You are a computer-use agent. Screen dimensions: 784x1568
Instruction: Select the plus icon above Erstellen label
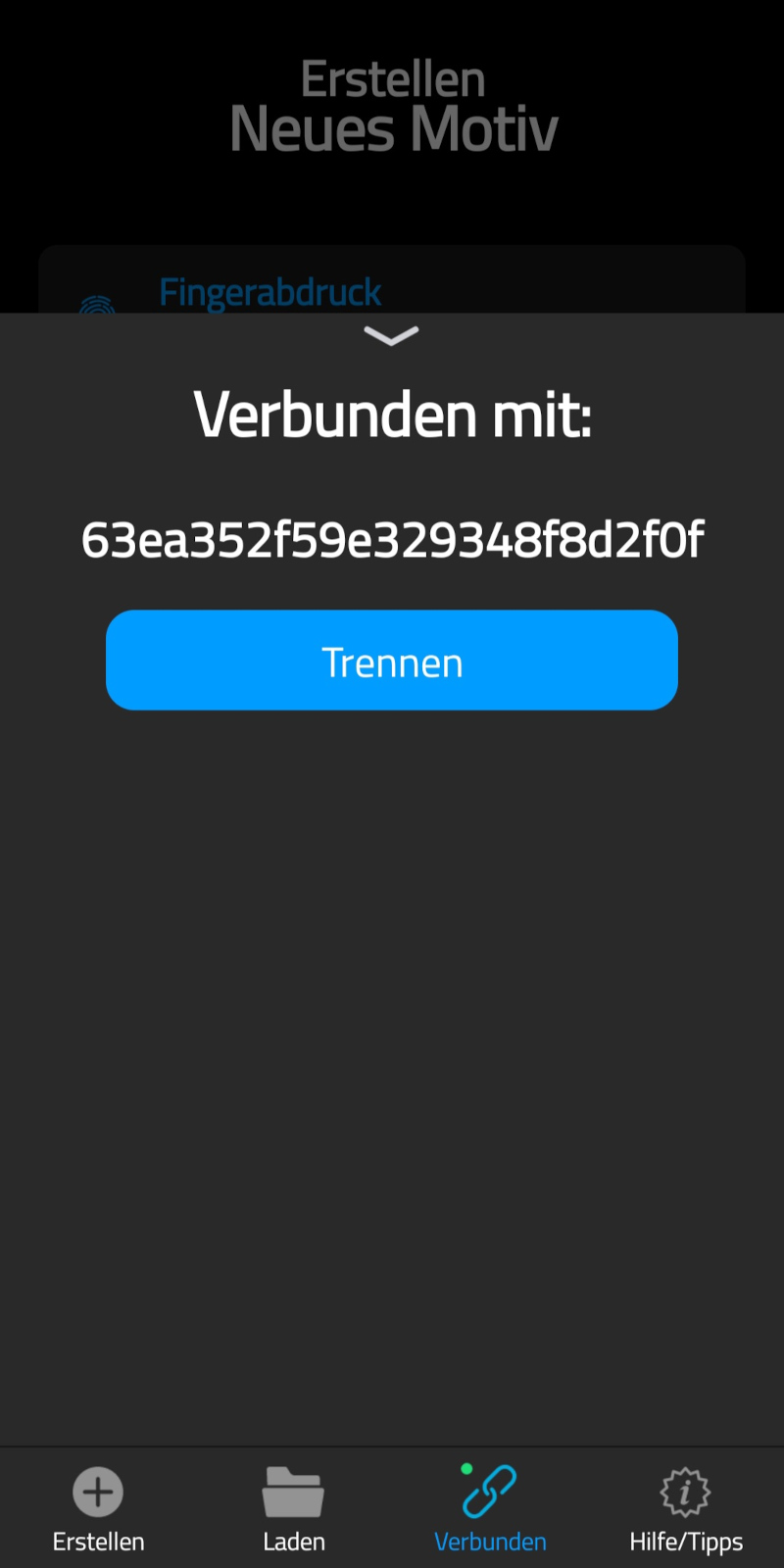point(97,1493)
